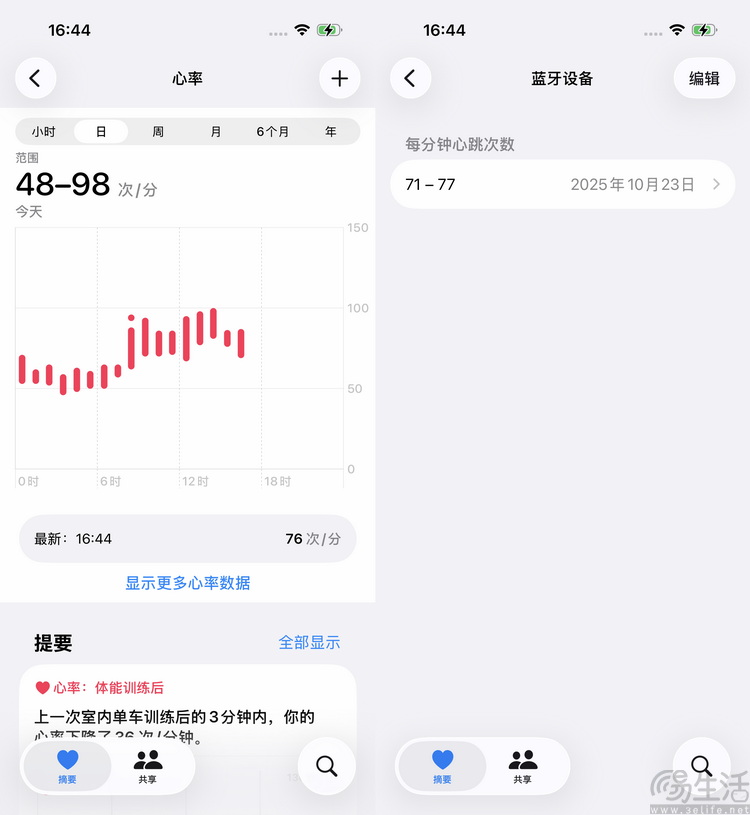The height and width of the screenshot is (815, 750).
Task: Add heart rate data with the plus icon
Action: click(x=340, y=78)
